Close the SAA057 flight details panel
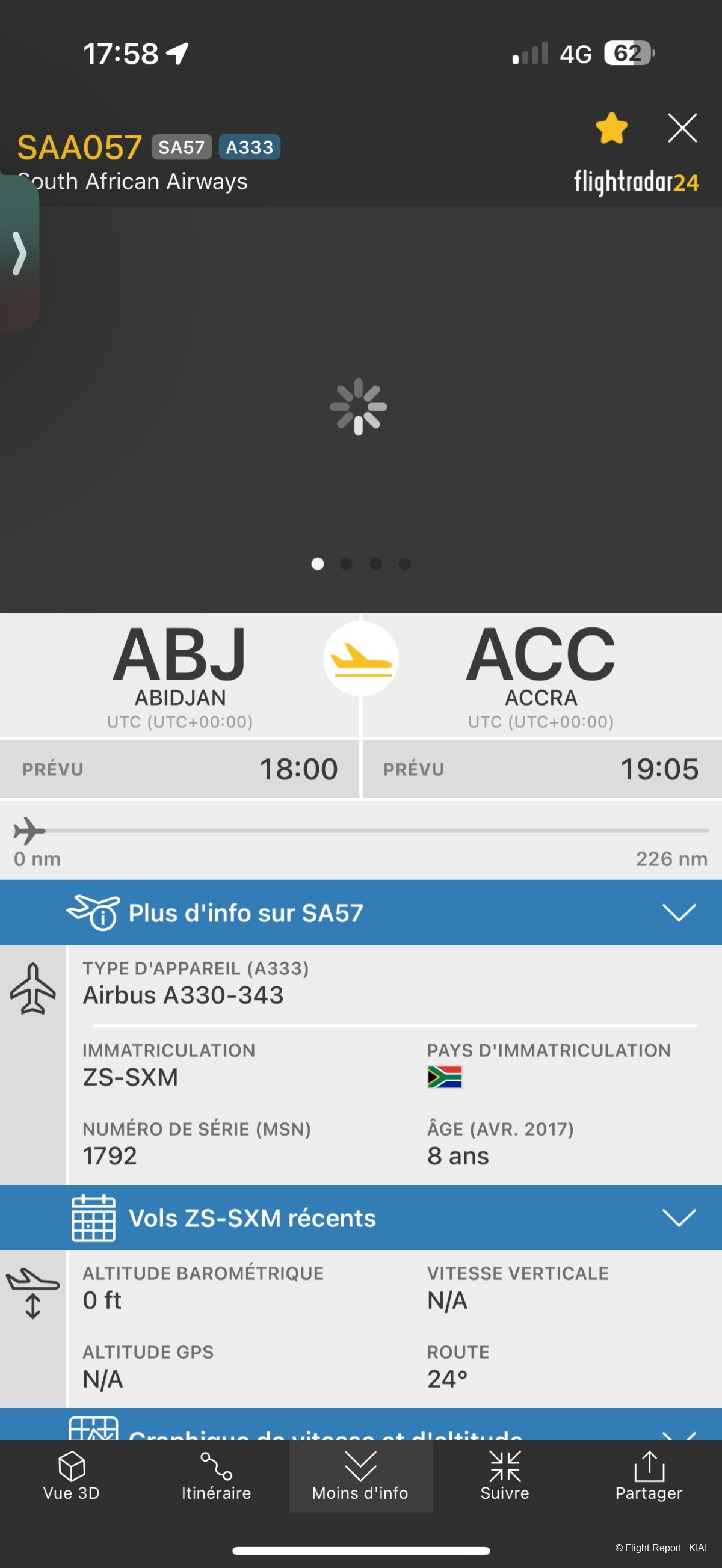Screen dimensions: 722x1568 682,128
